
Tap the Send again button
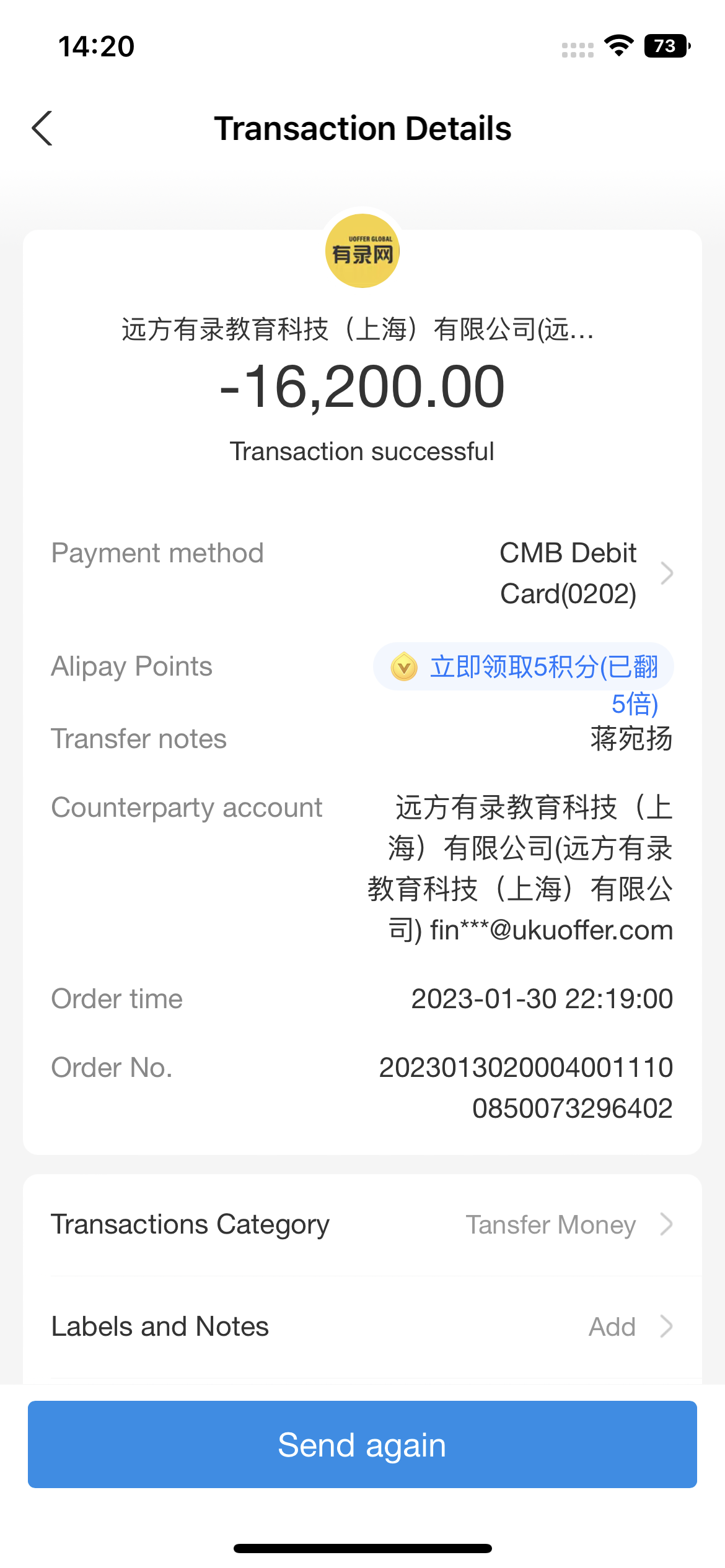362,1444
